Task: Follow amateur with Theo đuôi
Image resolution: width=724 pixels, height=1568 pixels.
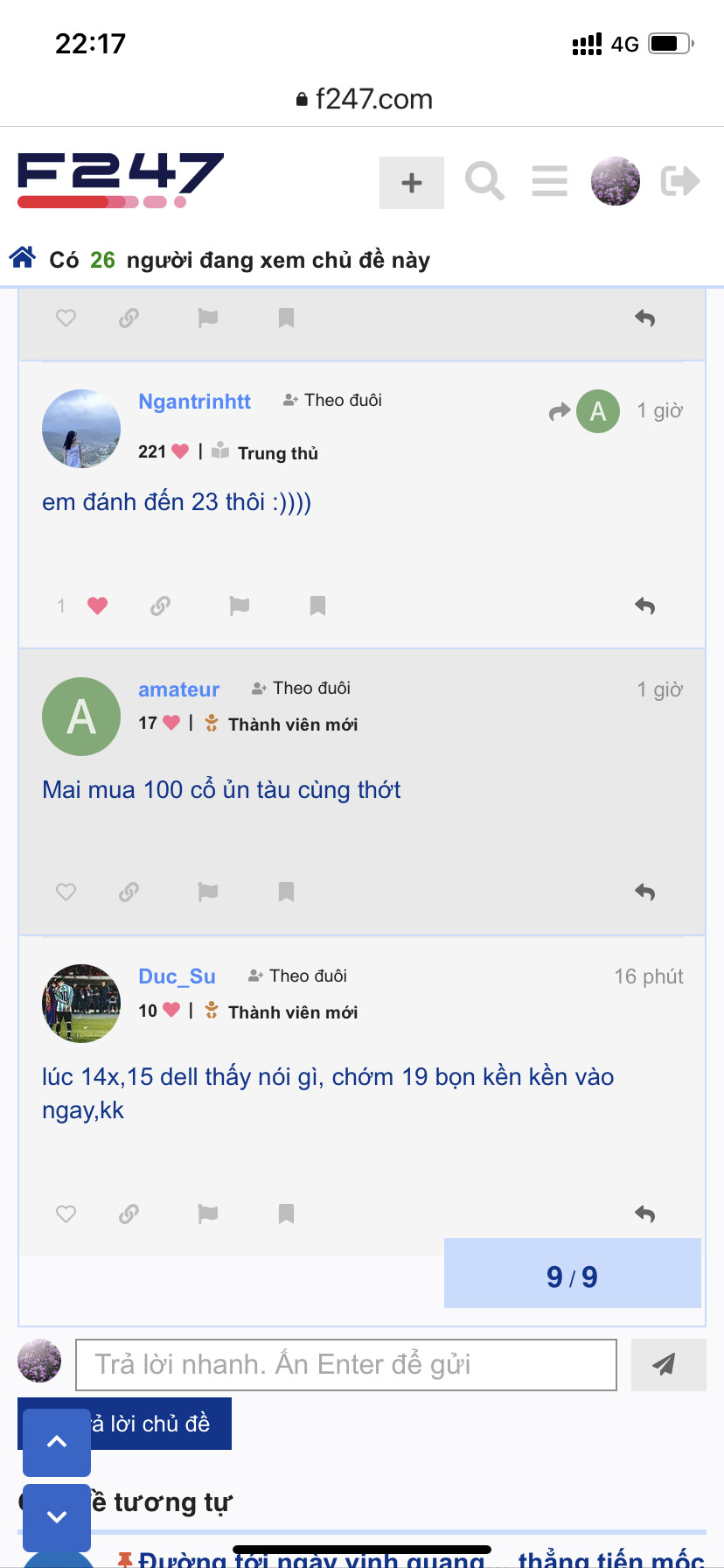Action: [x=302, y=689]
